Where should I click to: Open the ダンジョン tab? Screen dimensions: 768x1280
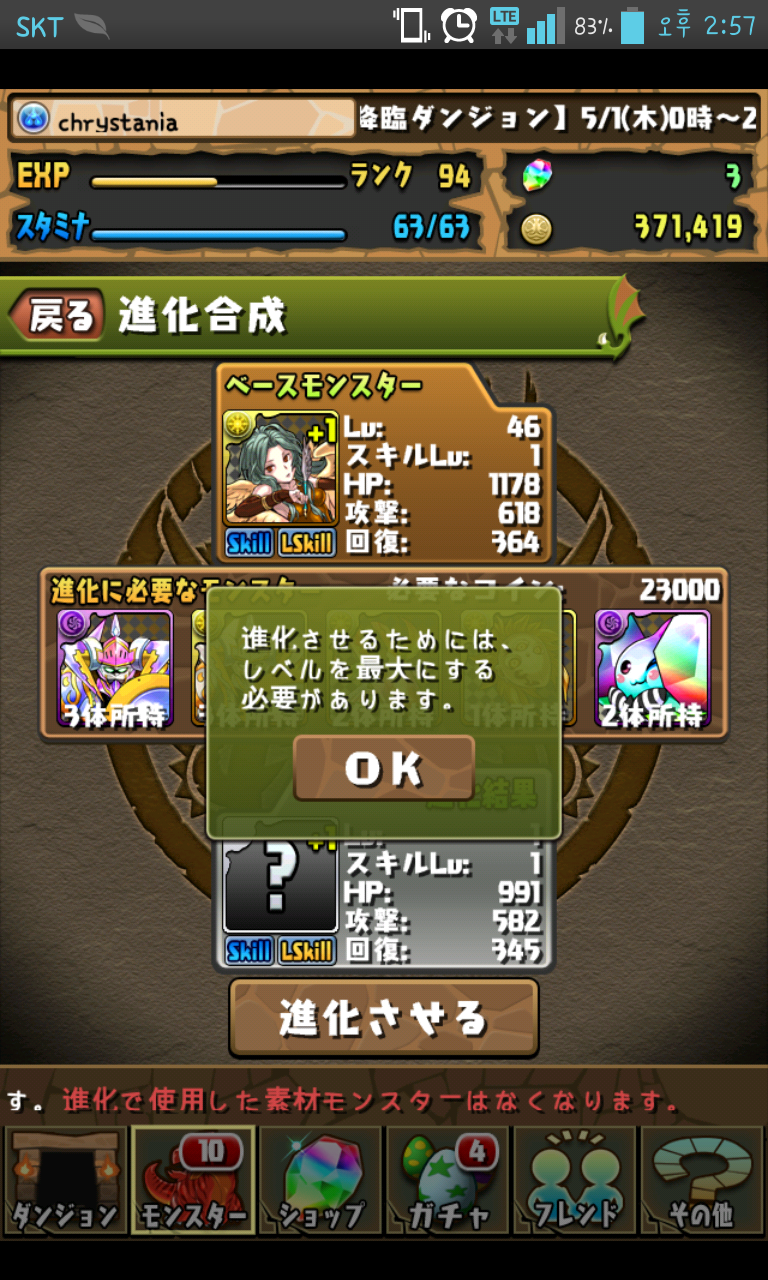click(66, 1180)
